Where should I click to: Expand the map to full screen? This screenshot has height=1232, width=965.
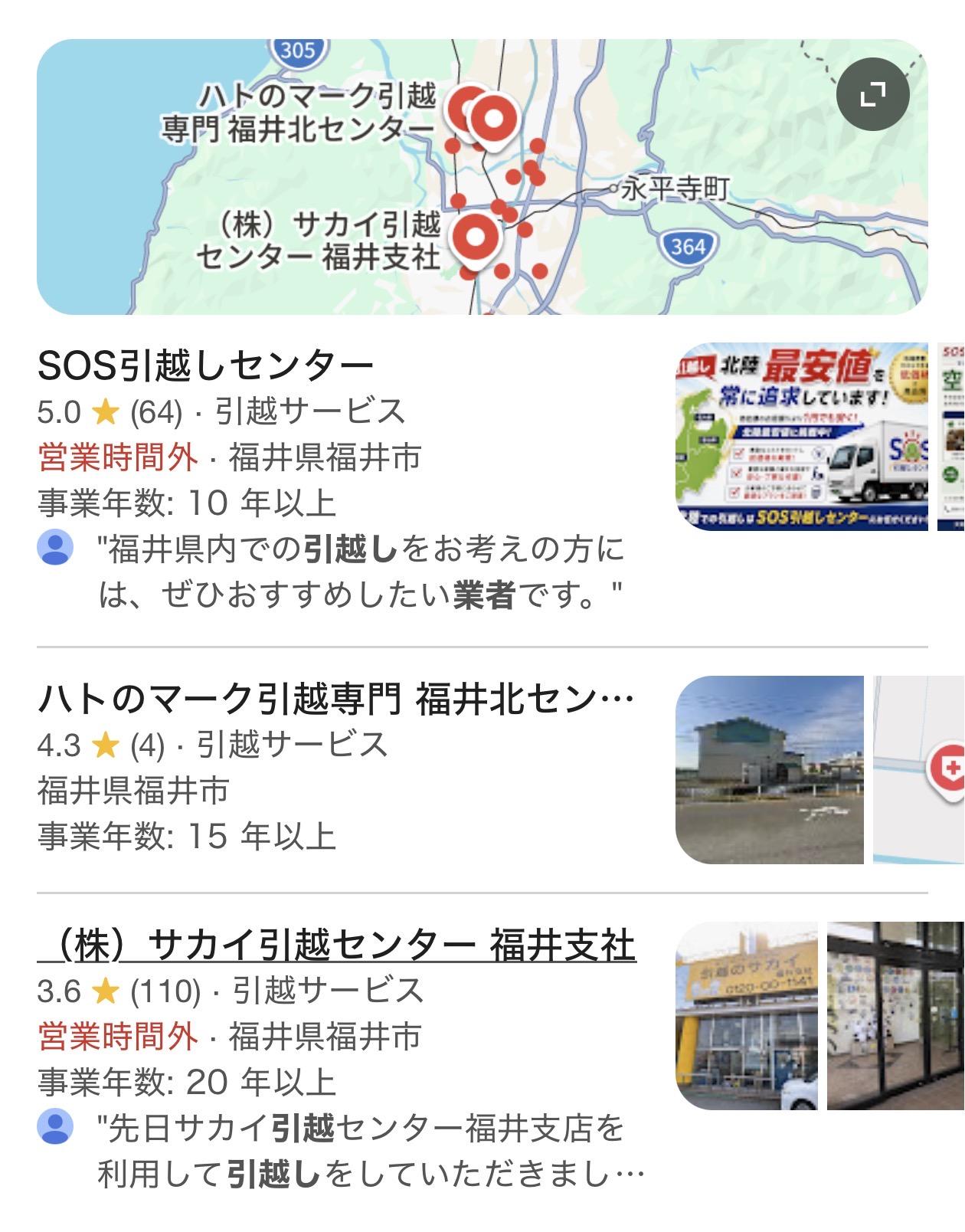872,94
